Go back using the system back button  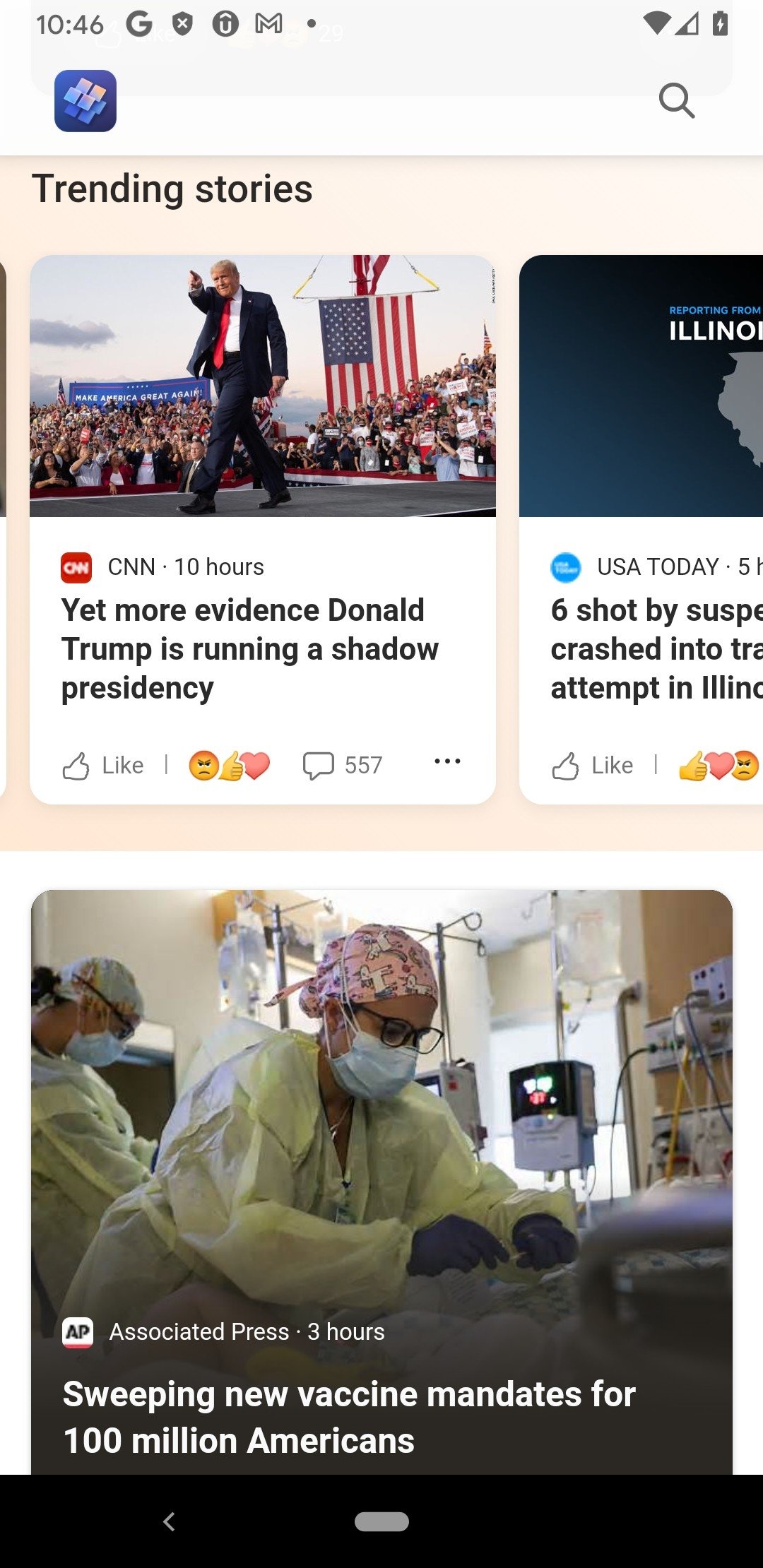[169, 1521]
